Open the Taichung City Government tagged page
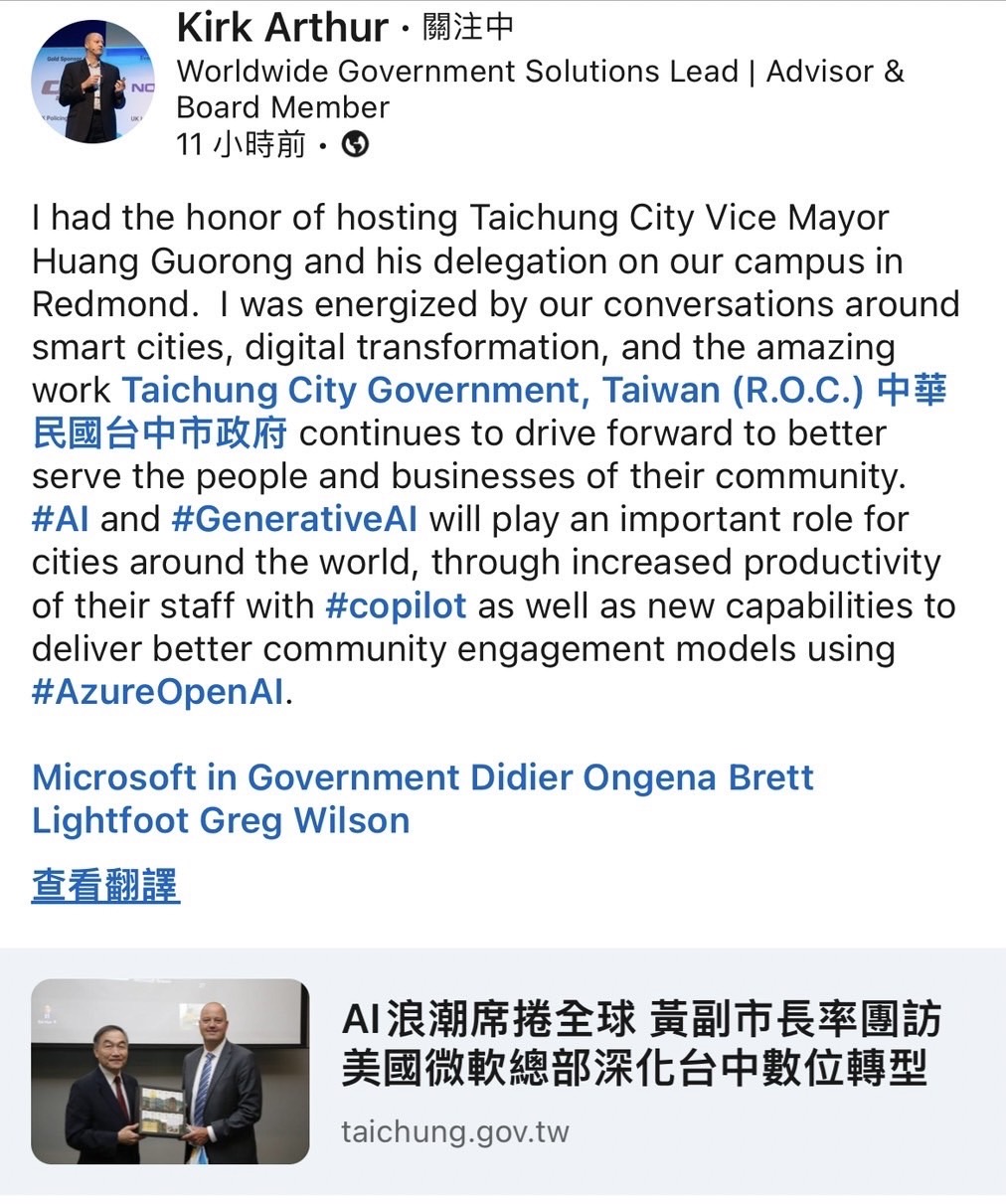This screenshot has width=1006, height=1204. 497,391
